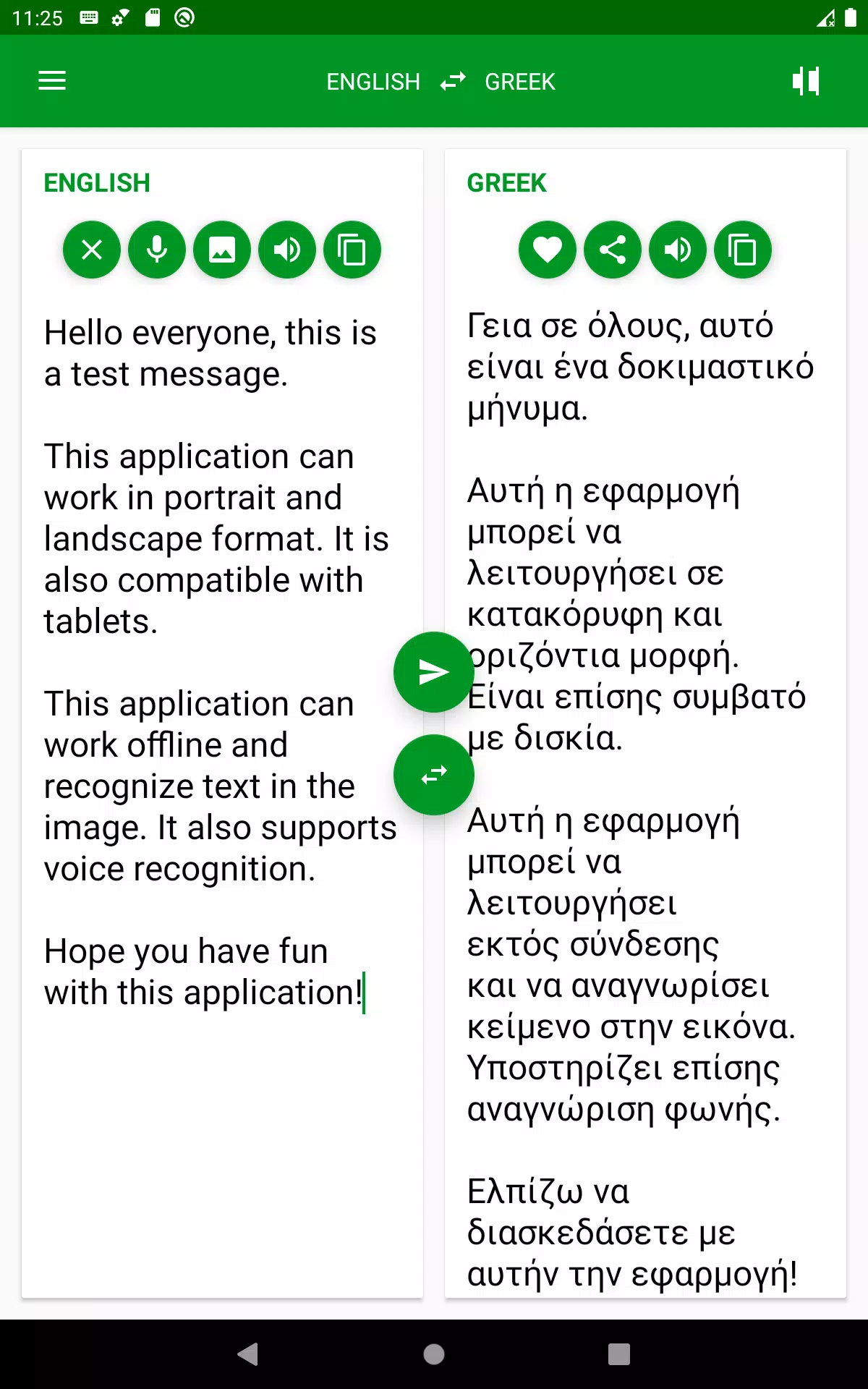
Task: Open the hamburger drawer menu
Action: (x=52, y=81)
